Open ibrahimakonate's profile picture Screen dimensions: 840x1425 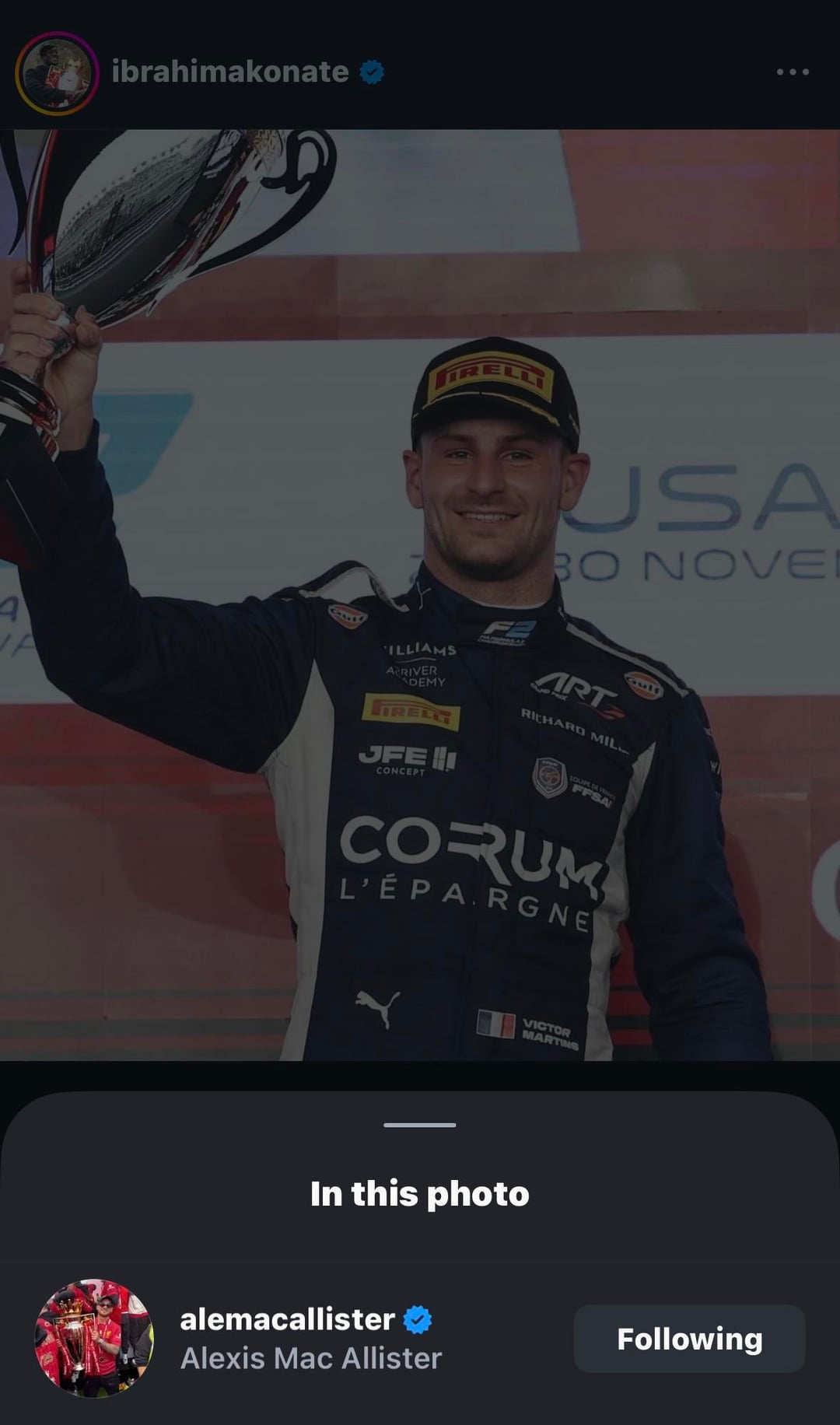tap(57, 74)
